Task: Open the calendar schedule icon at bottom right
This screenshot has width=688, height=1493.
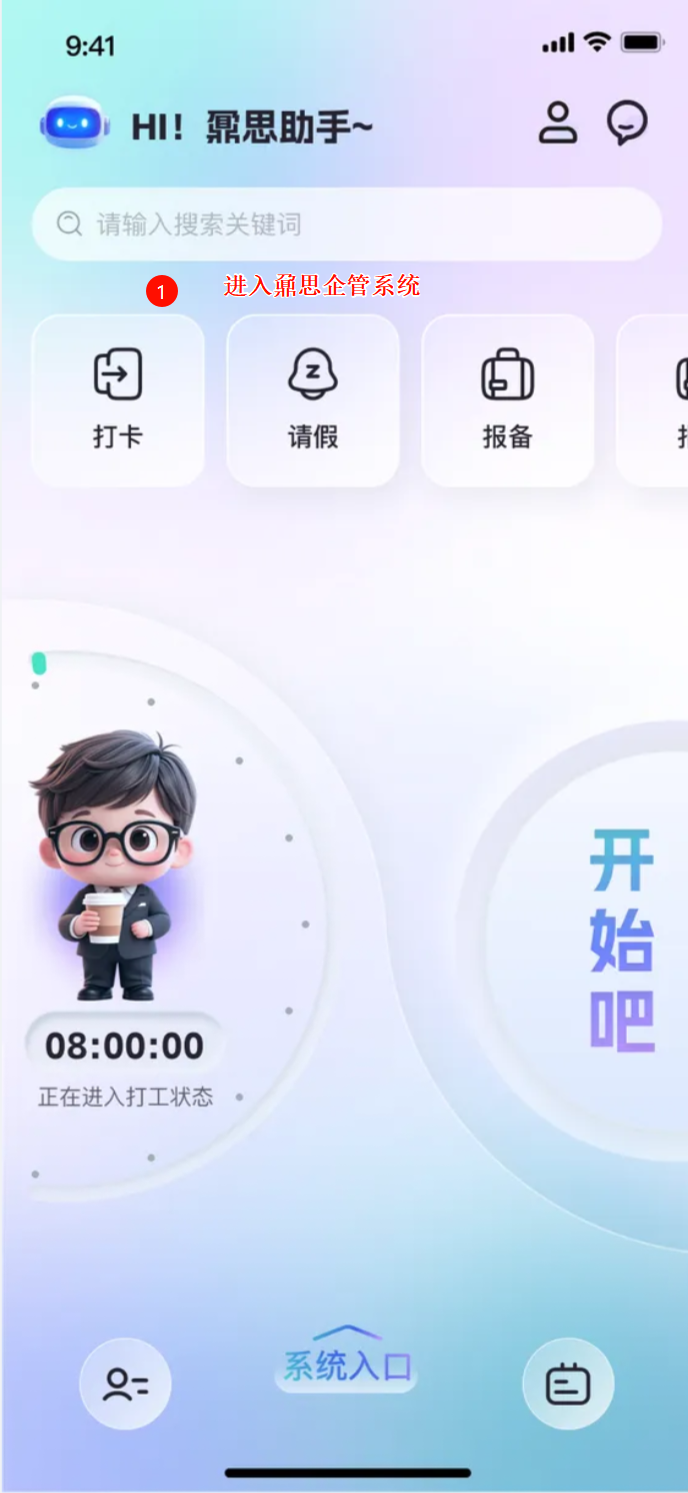Action: 567,1384
